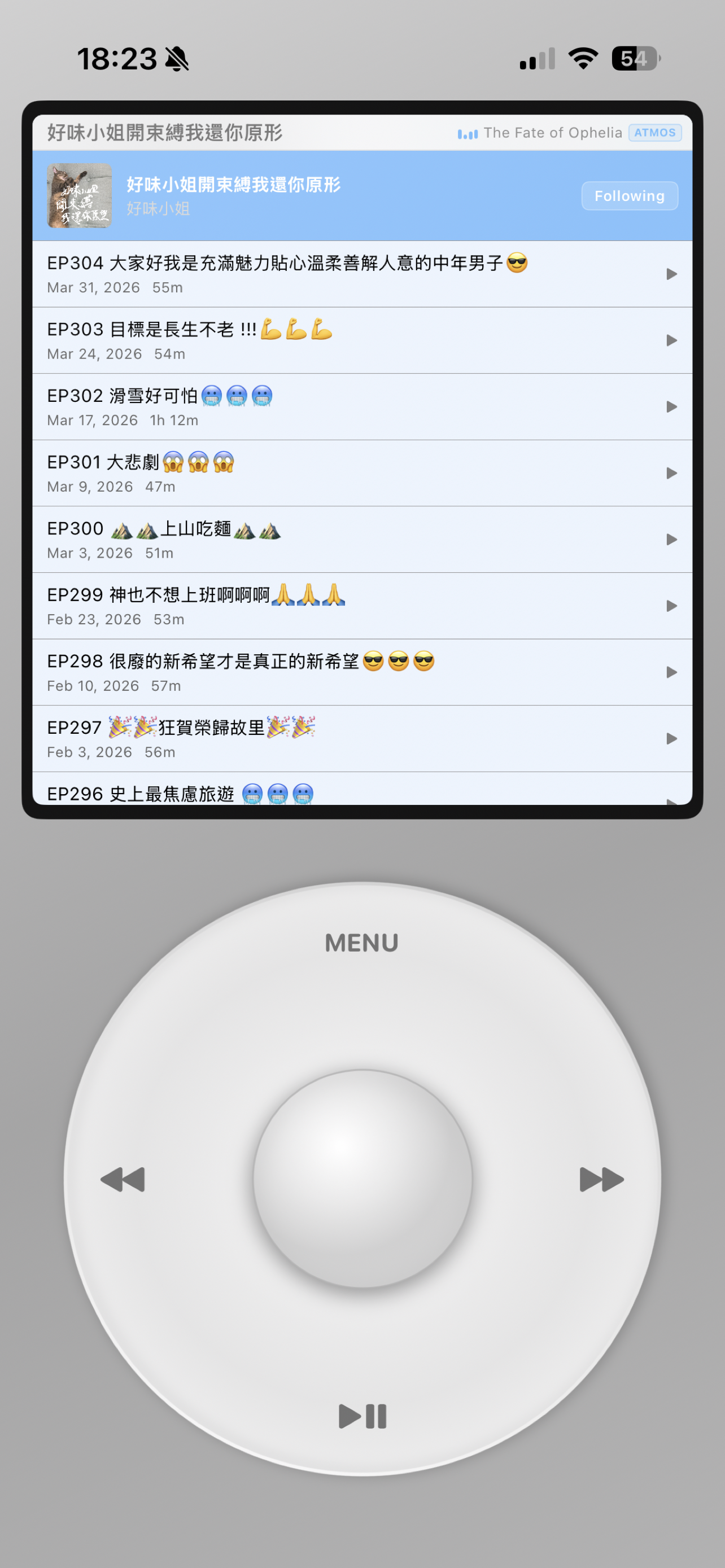This screenshot has height=1568, width=725.
Task: Expand episode EP296 史上最焦慮旅遊
Action: [243, 791]
